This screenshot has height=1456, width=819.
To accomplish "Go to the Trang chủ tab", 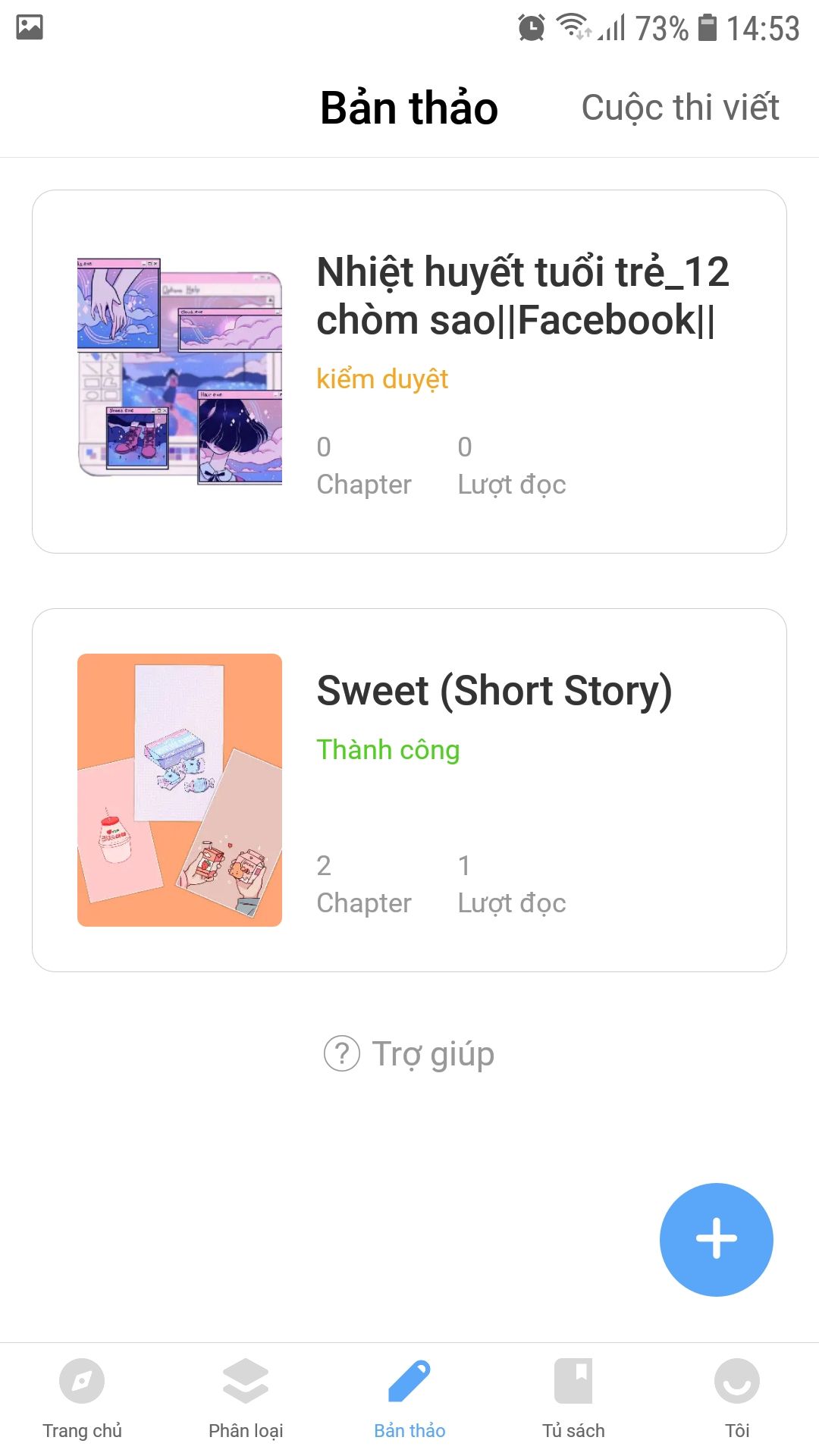I will click(x=82, y=1398).
